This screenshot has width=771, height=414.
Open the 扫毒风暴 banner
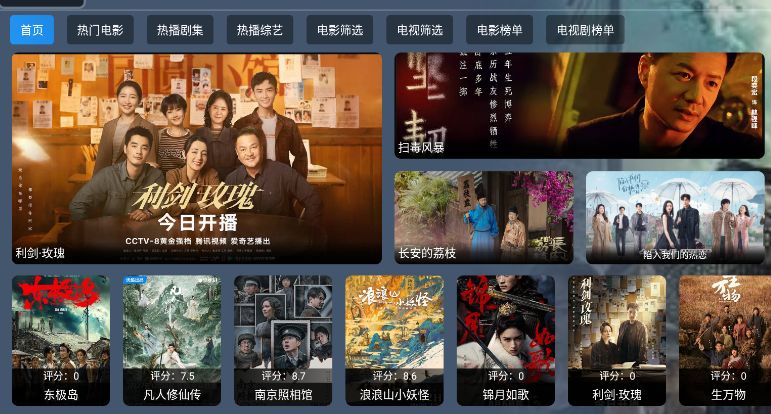(579, 105)
